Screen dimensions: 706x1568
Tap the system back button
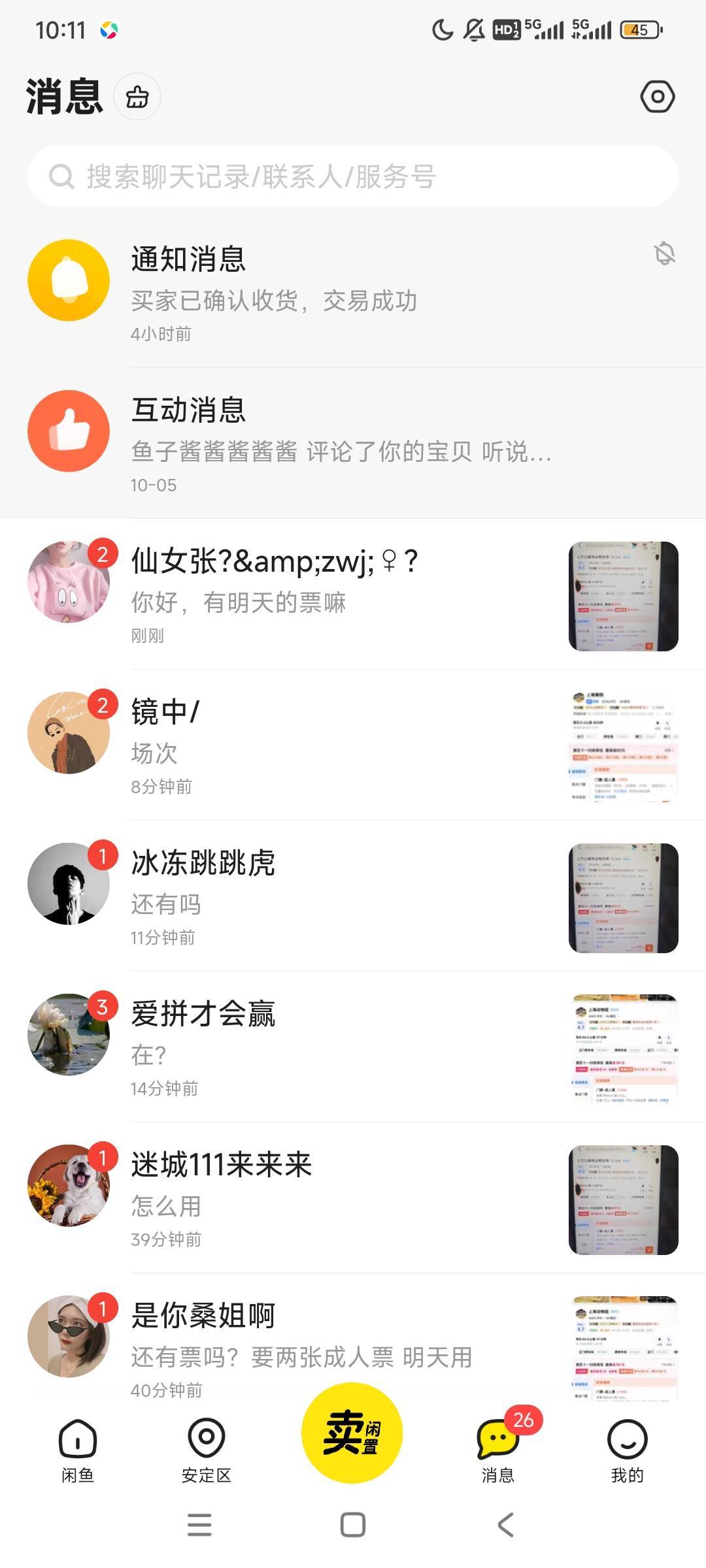pos(505,1525)
